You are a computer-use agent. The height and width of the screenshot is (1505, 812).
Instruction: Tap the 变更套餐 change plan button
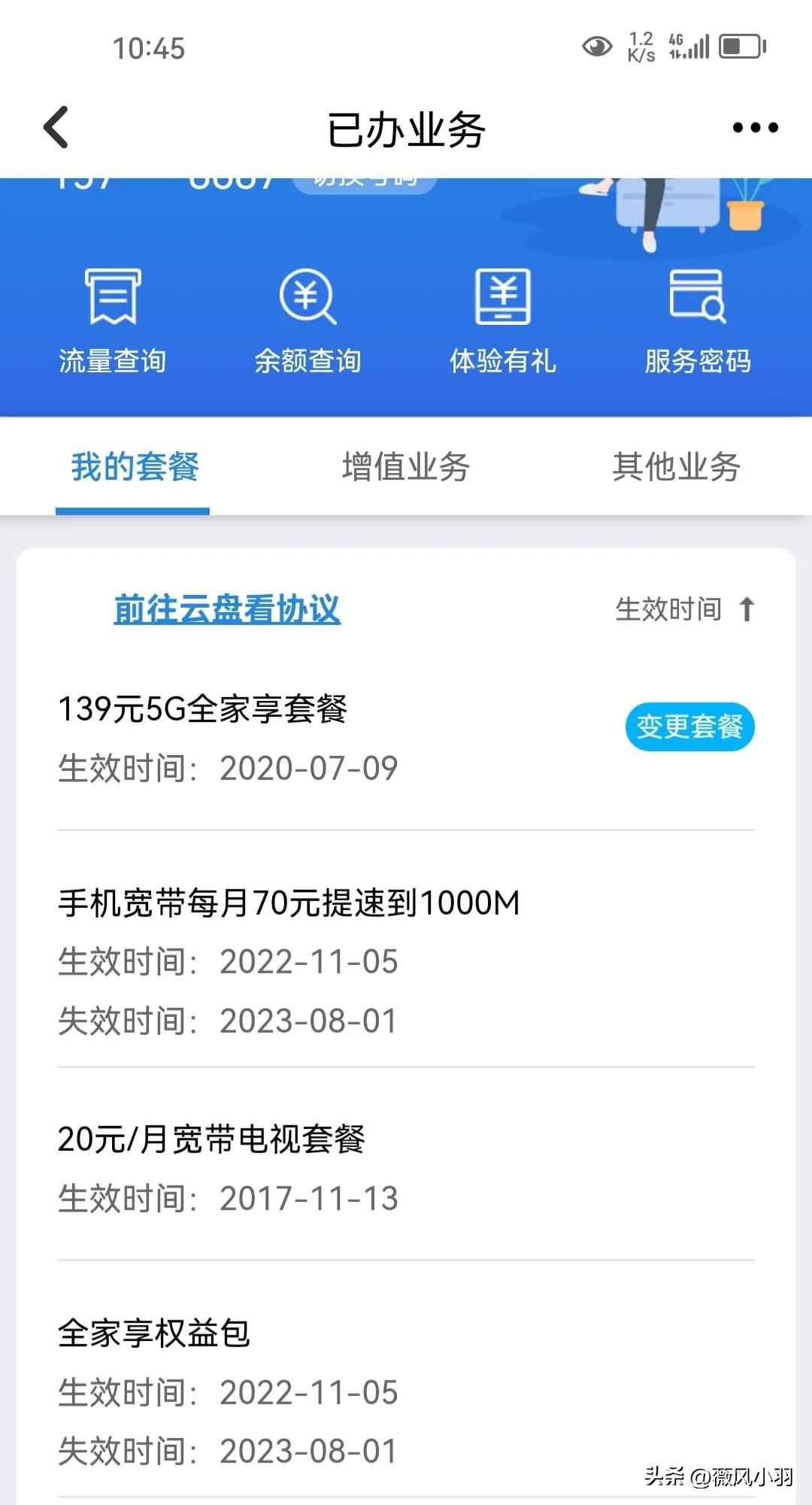689,727
